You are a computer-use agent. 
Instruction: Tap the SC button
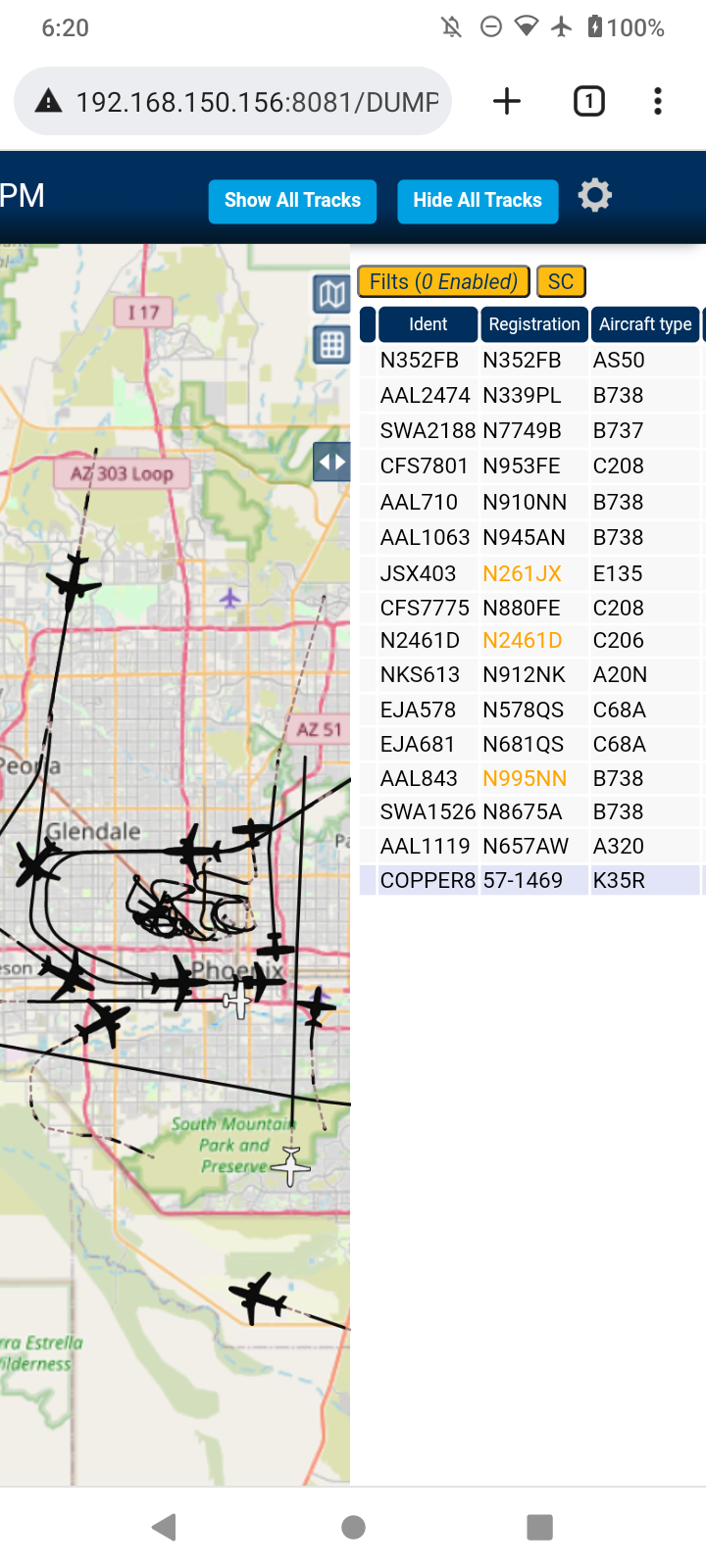561,282
